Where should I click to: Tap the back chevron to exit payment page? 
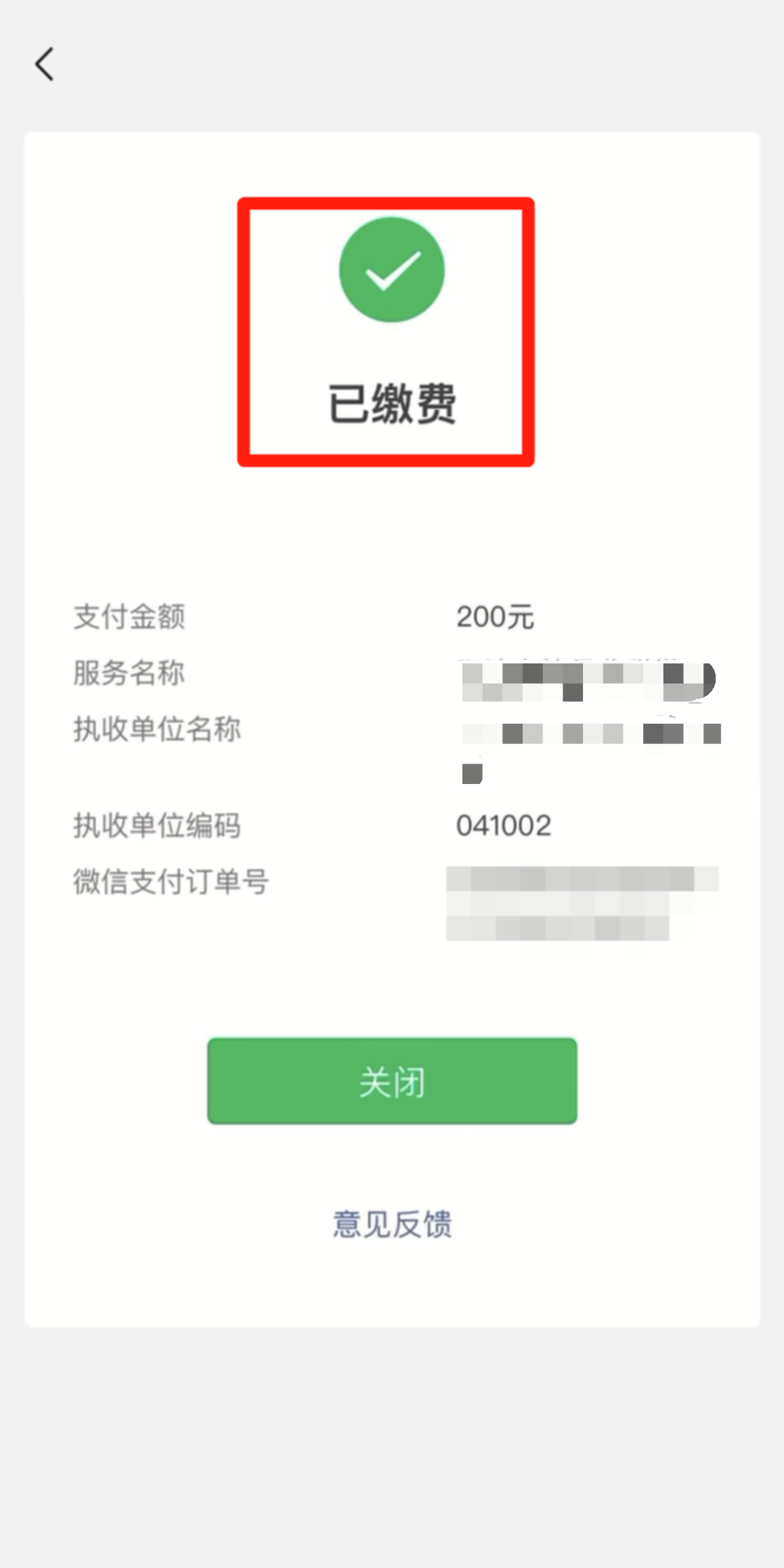pyautogui.click(x=45, y=64)
